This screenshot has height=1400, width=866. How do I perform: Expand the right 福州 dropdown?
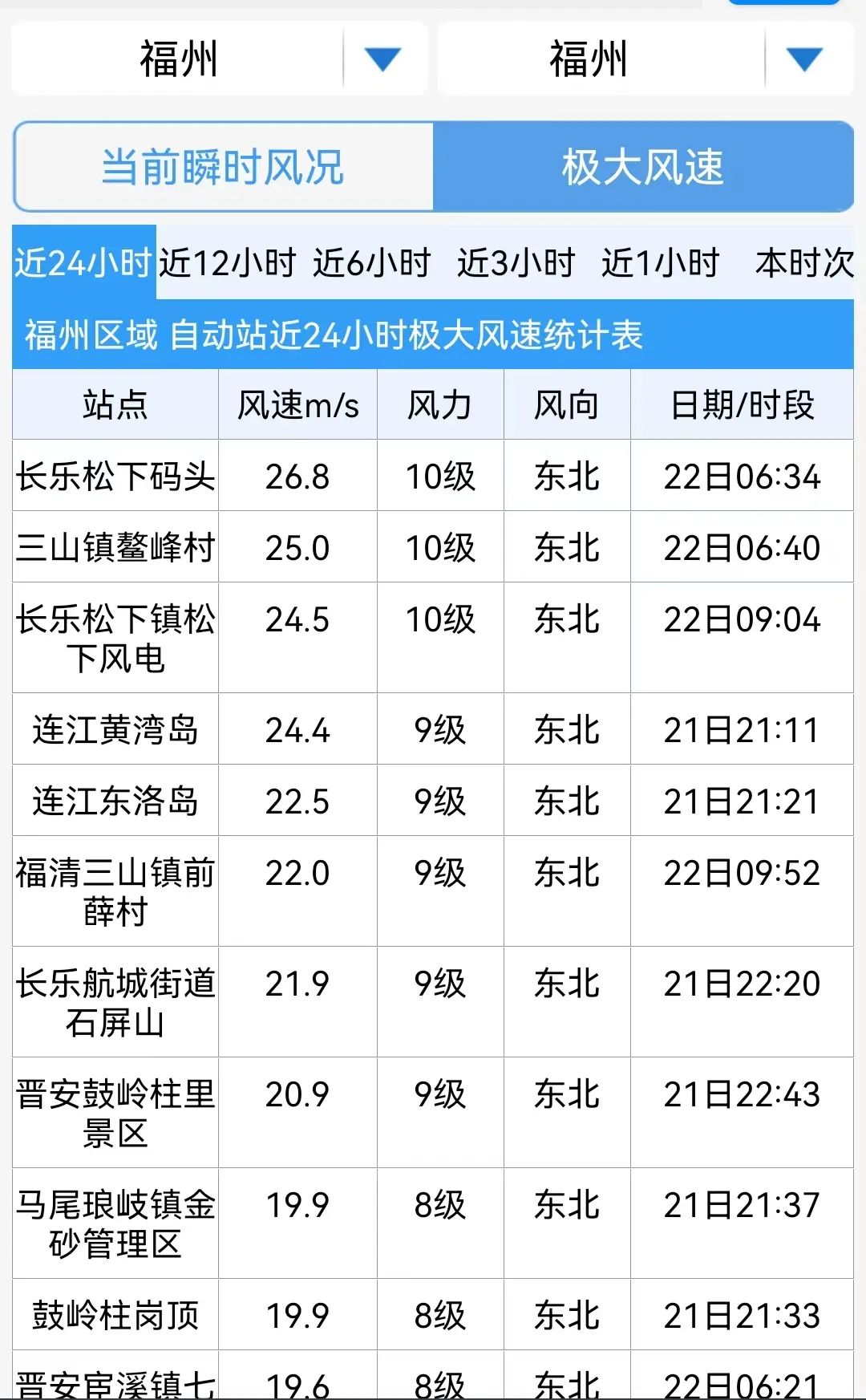[x=645, y=59]
